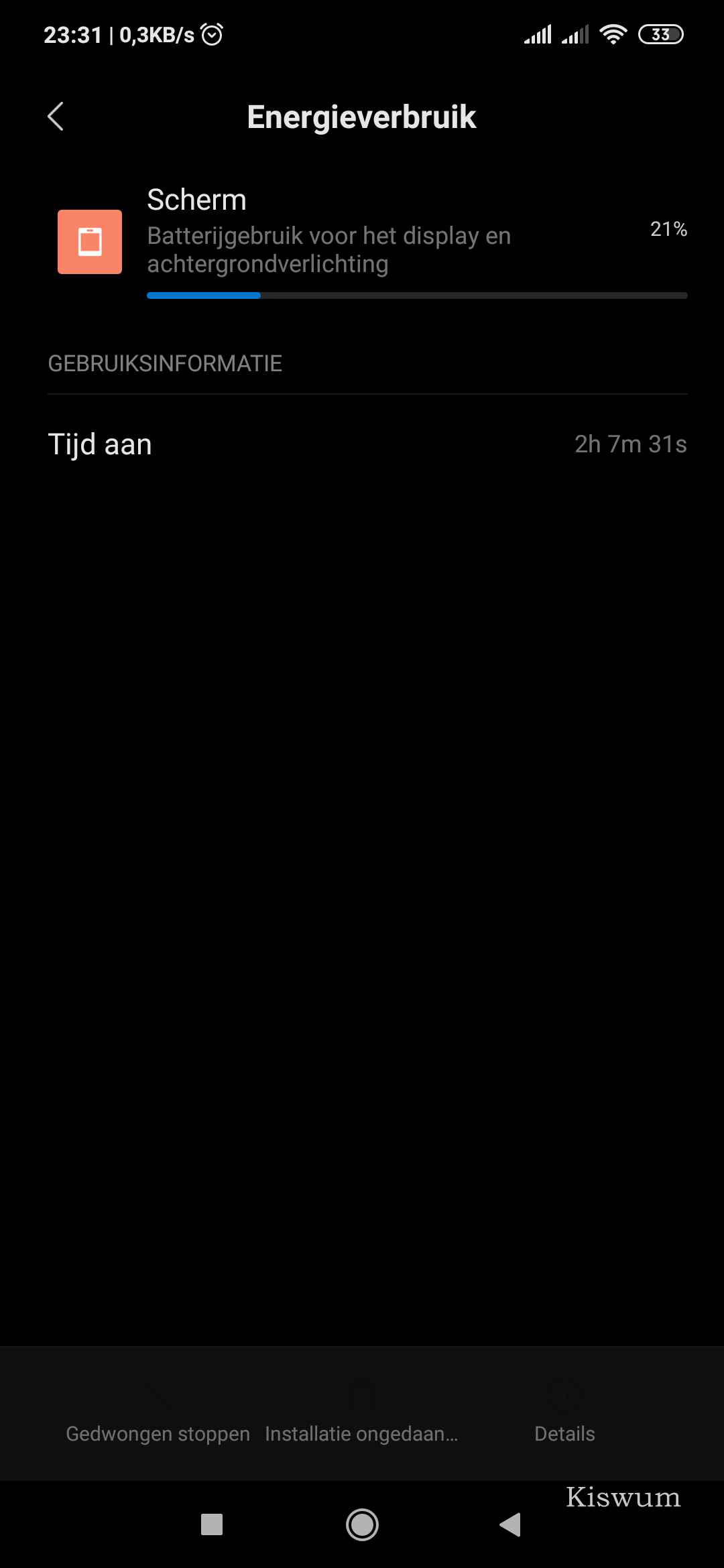
Task: Tap Installatie ongedaan maken button
Action: (x=362, y=1413)
